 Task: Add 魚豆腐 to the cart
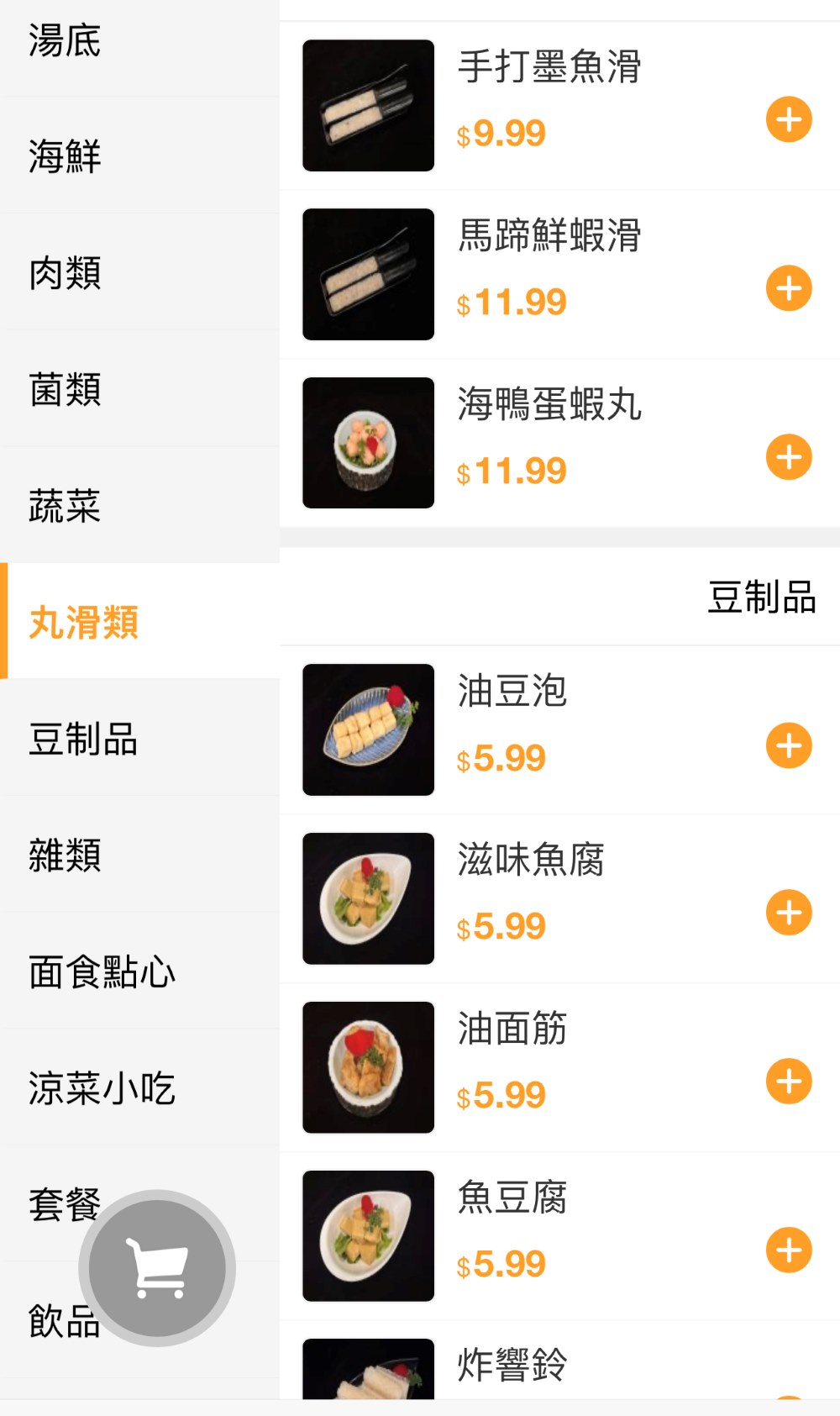pyautogui.click(x=789, y=1250)
